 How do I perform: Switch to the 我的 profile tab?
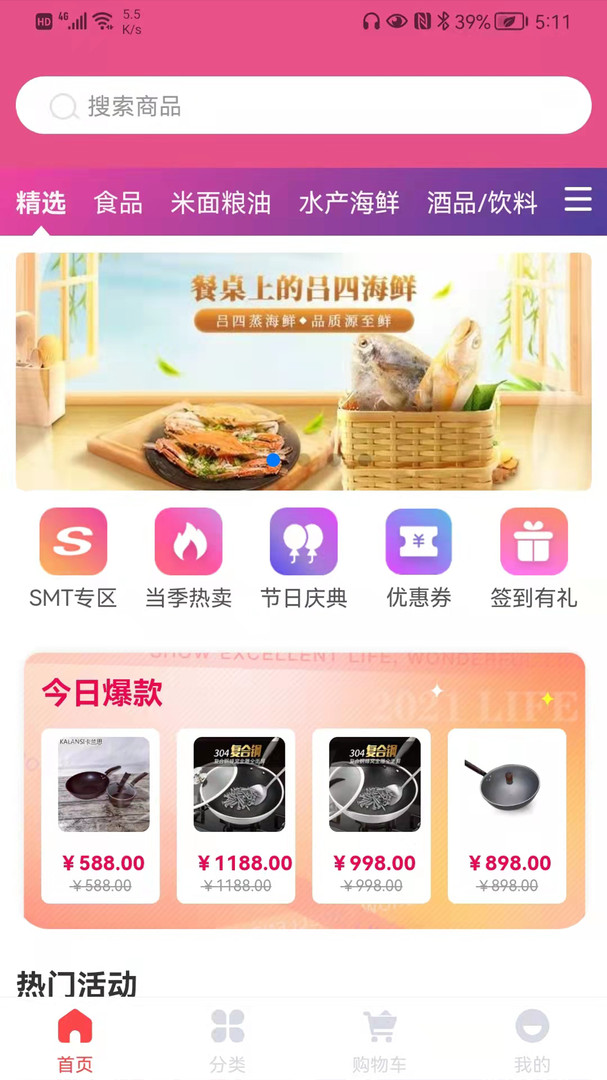[531, 1040]
